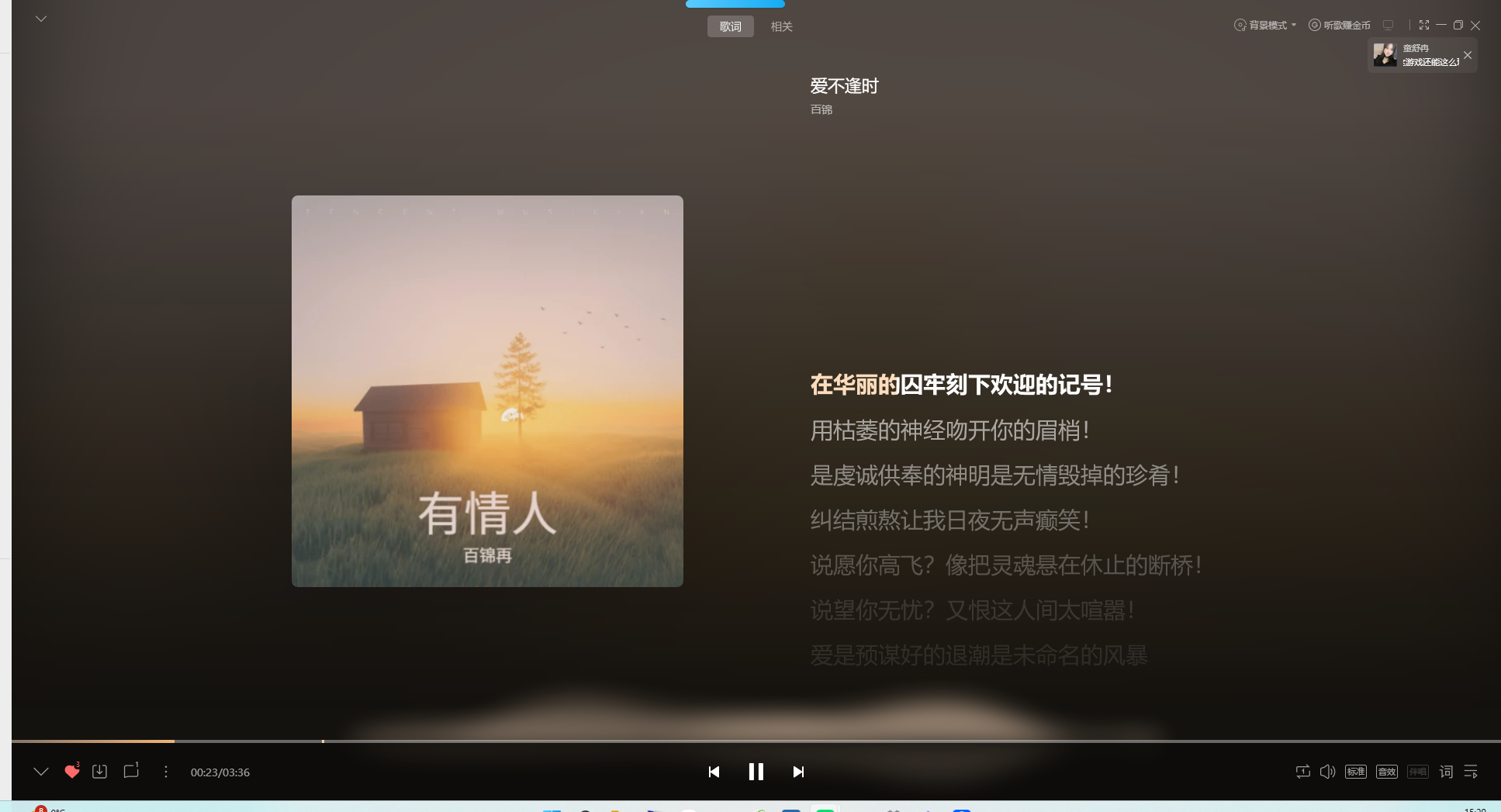Viewport: 1501px width, 812px height.
Task: Skip to the next track
Action: click(798, 772)
